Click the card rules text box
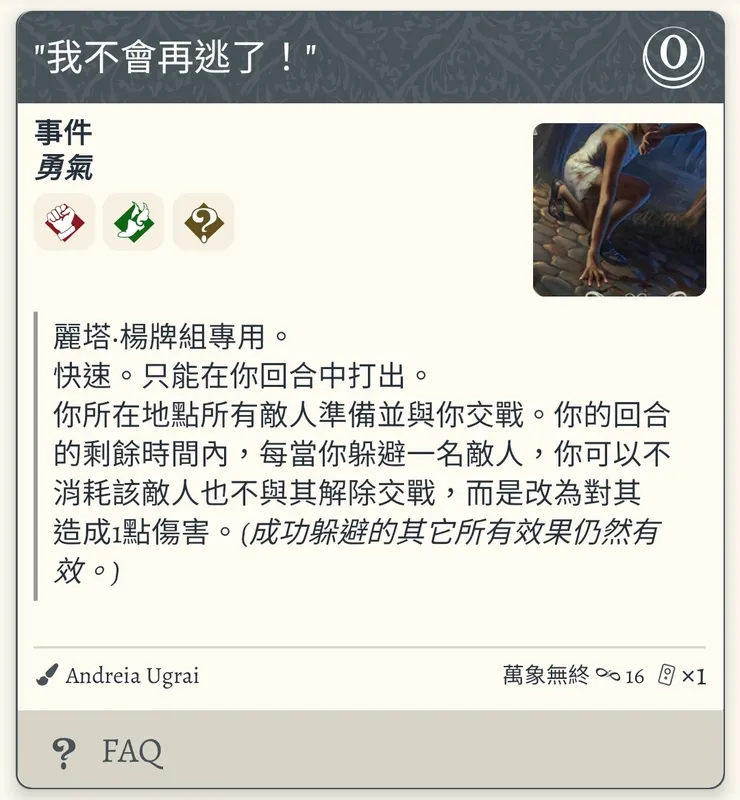Screen dimensions: 740x800 [x=370, y=450]
